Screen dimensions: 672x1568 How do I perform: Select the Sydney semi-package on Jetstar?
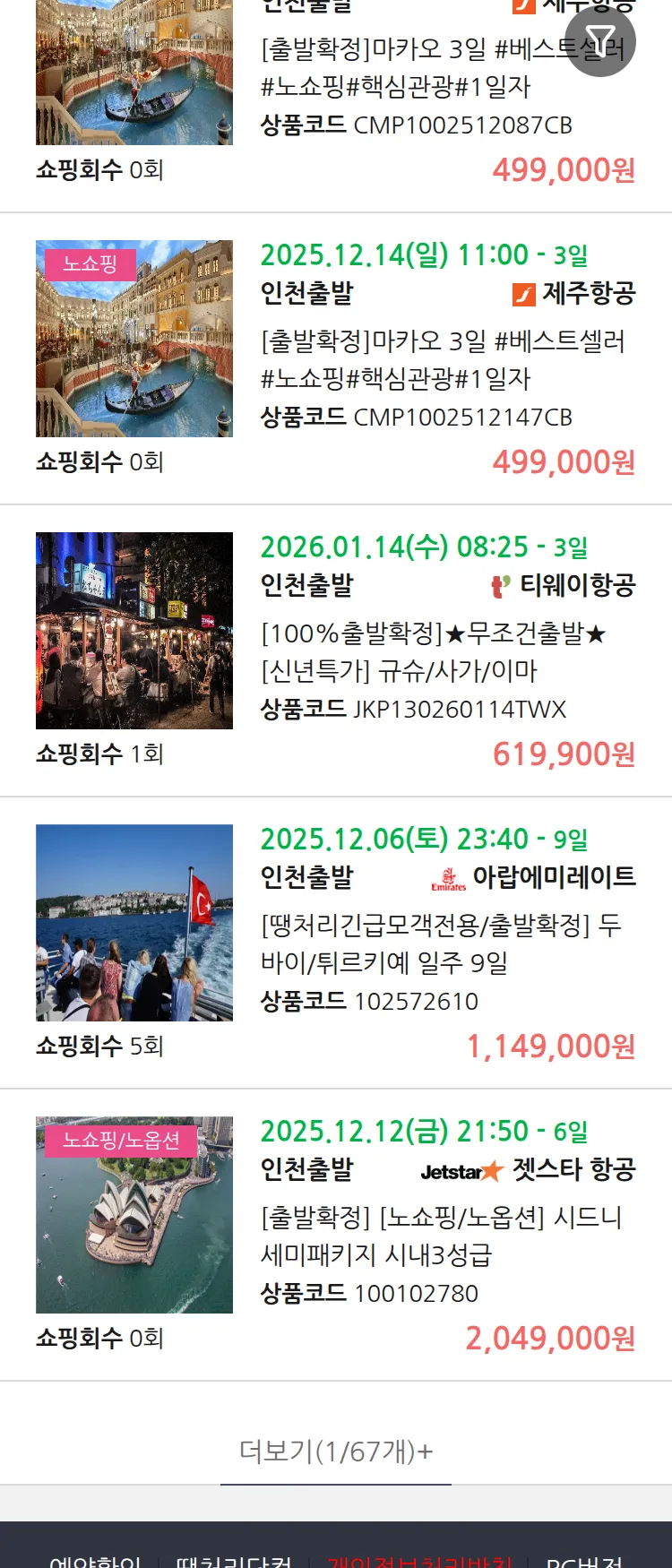click(441, 1236)
